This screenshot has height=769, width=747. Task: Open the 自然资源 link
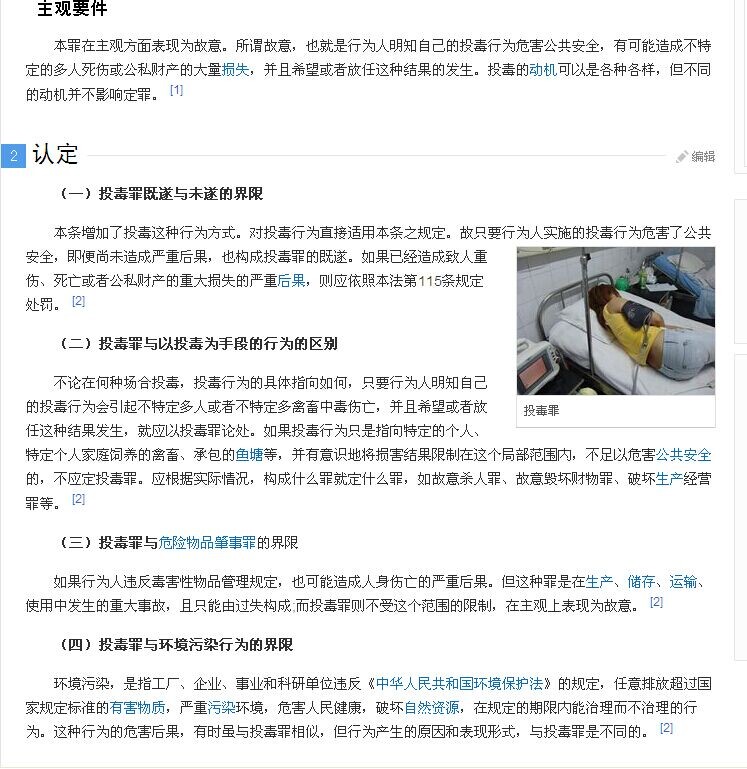432,707
